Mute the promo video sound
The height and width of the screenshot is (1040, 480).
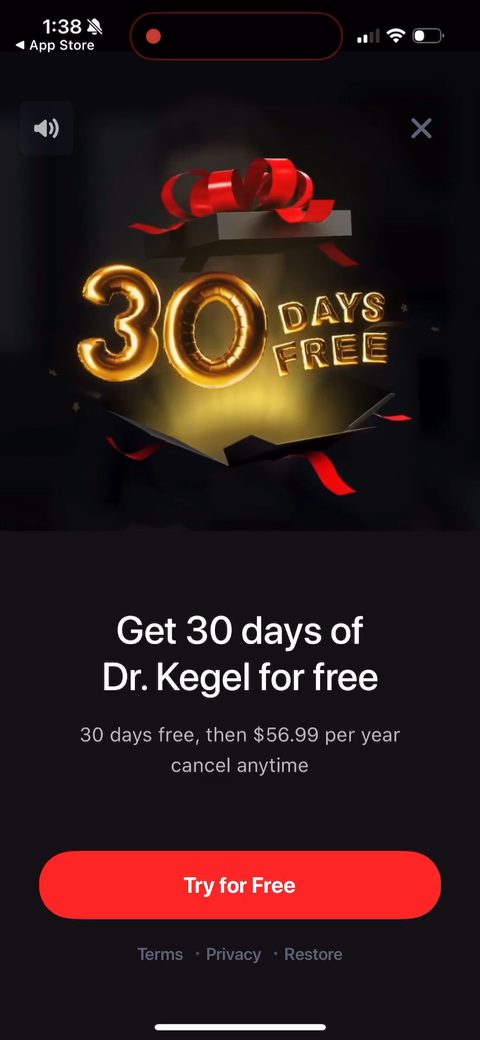coord(46,128)
